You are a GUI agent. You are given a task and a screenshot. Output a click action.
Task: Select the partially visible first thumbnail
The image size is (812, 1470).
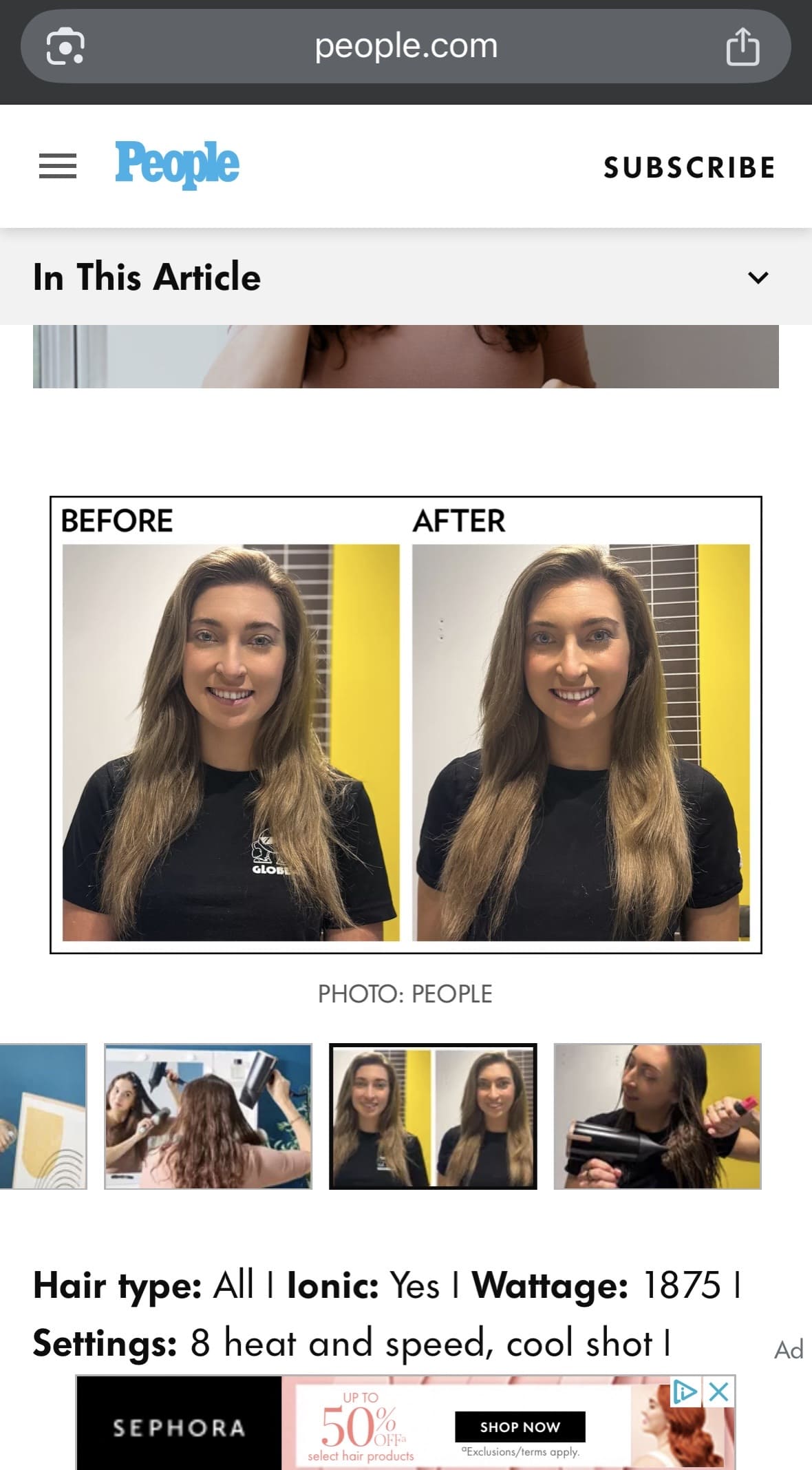pos(43,1116)
